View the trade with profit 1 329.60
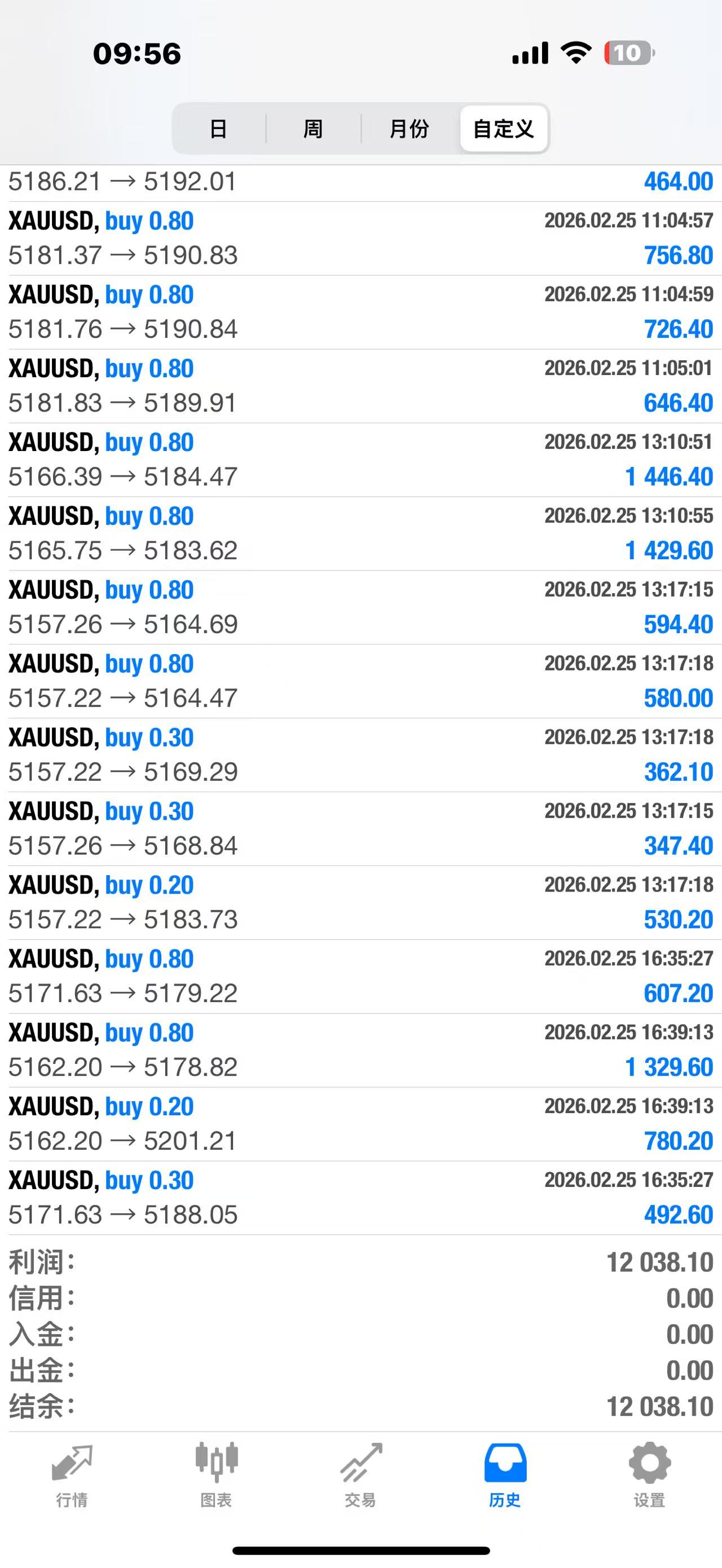722x1568 pixels. click(360, 1050)
